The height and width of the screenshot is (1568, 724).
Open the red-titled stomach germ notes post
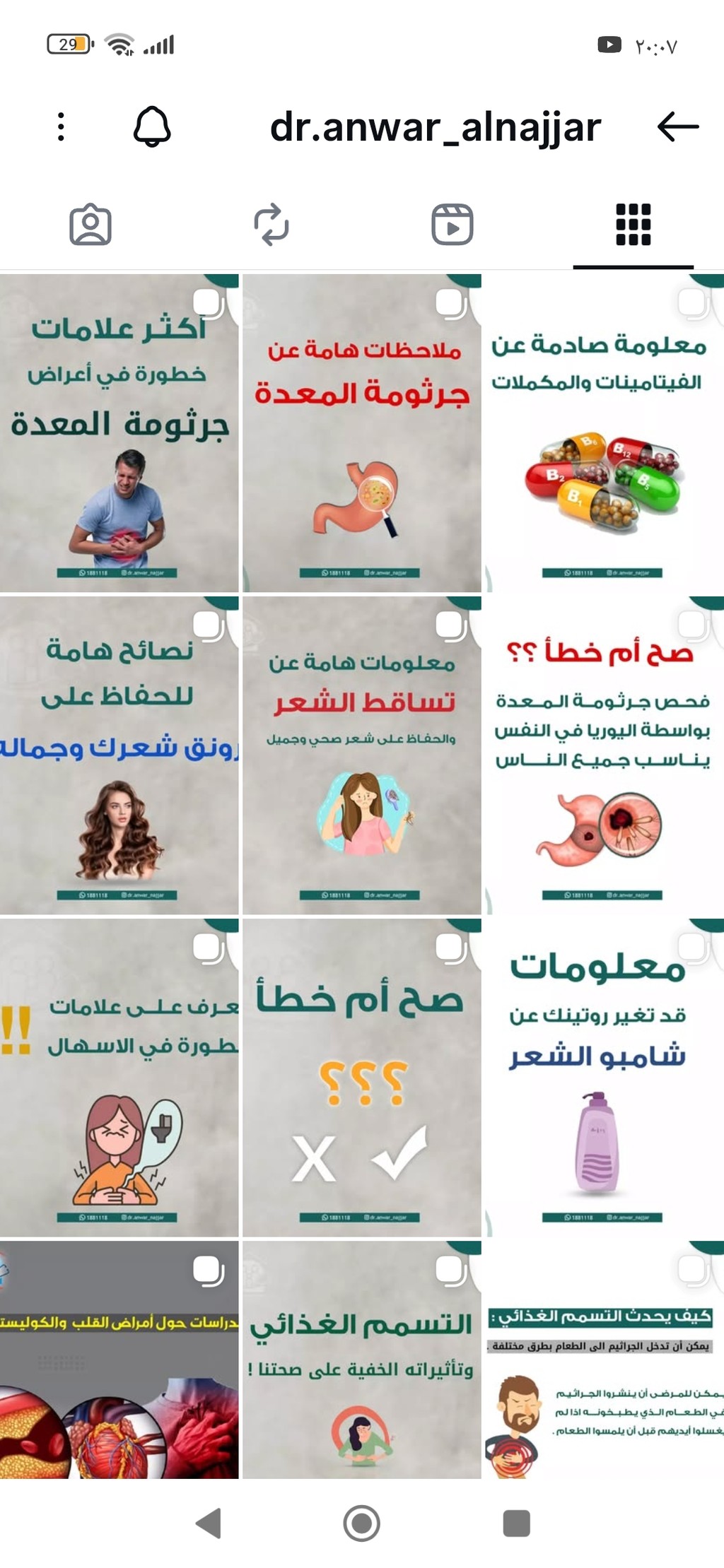361,432
